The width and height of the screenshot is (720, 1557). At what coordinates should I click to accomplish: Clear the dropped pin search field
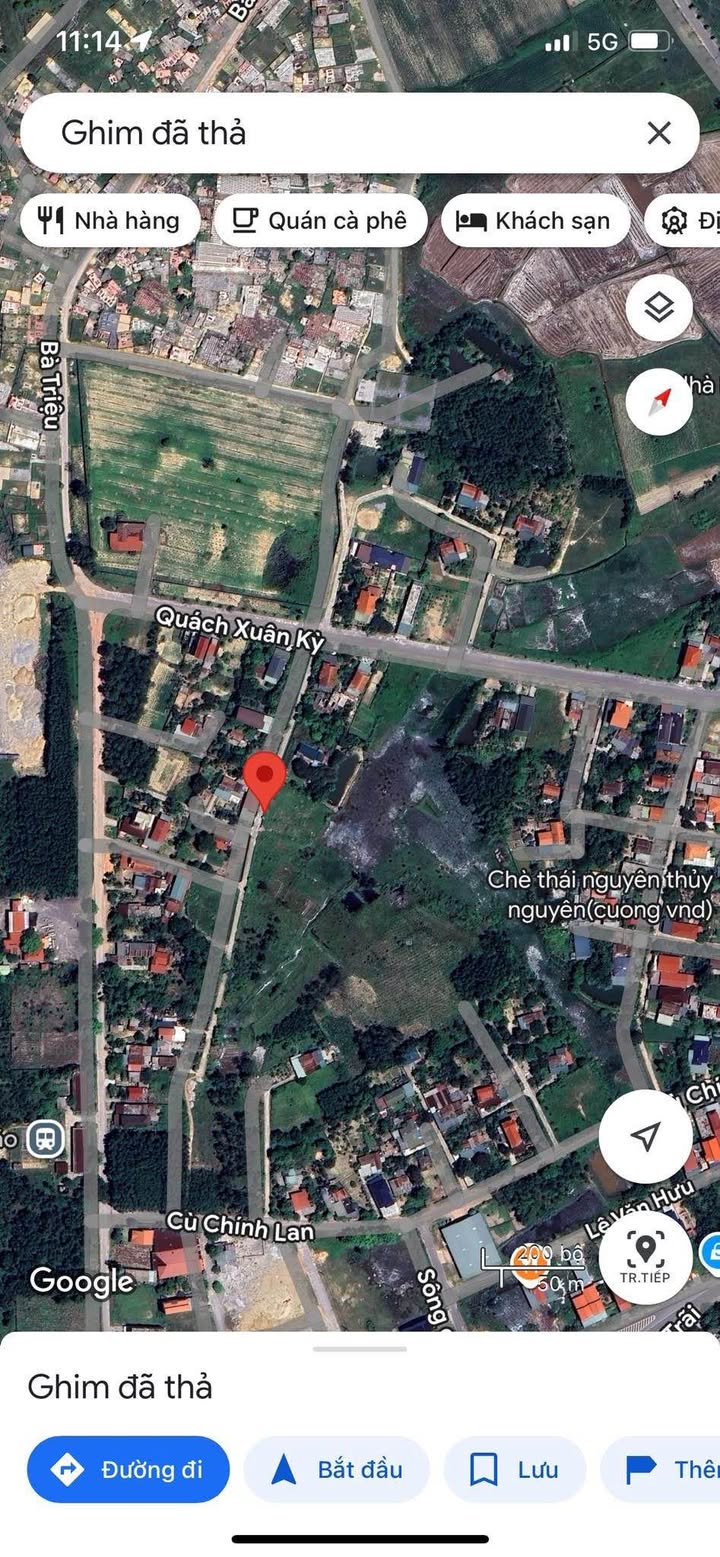(658, 133)
